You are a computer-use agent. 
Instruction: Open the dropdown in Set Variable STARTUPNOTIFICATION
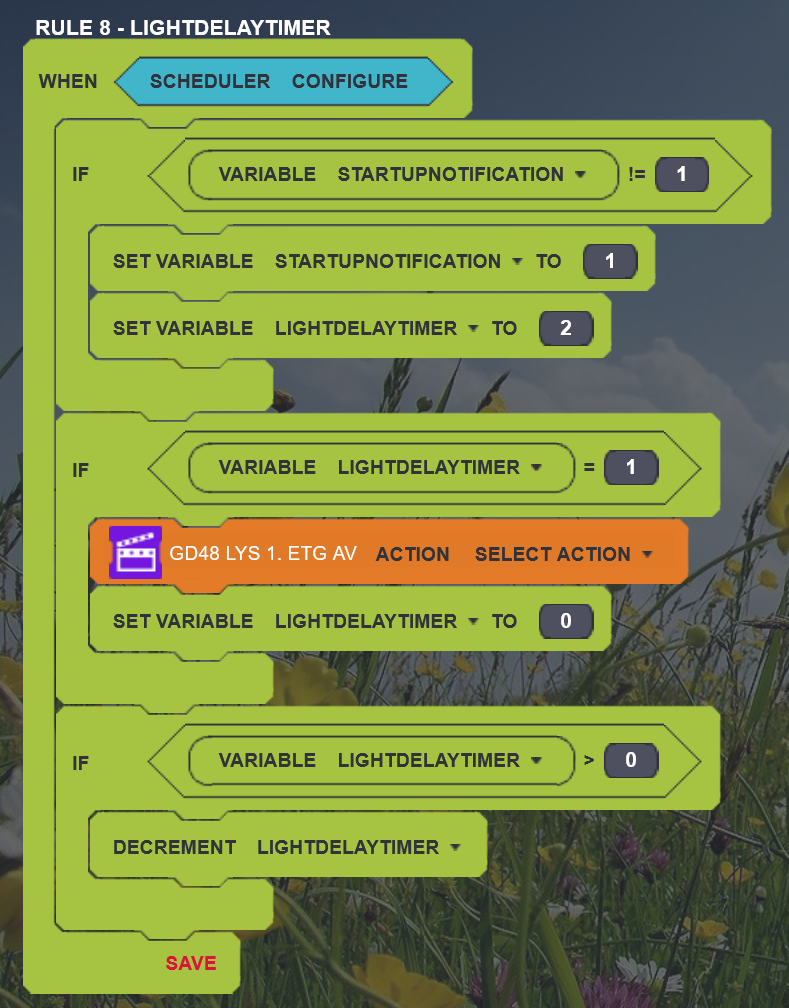pyautogui.click(x=517, y=262)
